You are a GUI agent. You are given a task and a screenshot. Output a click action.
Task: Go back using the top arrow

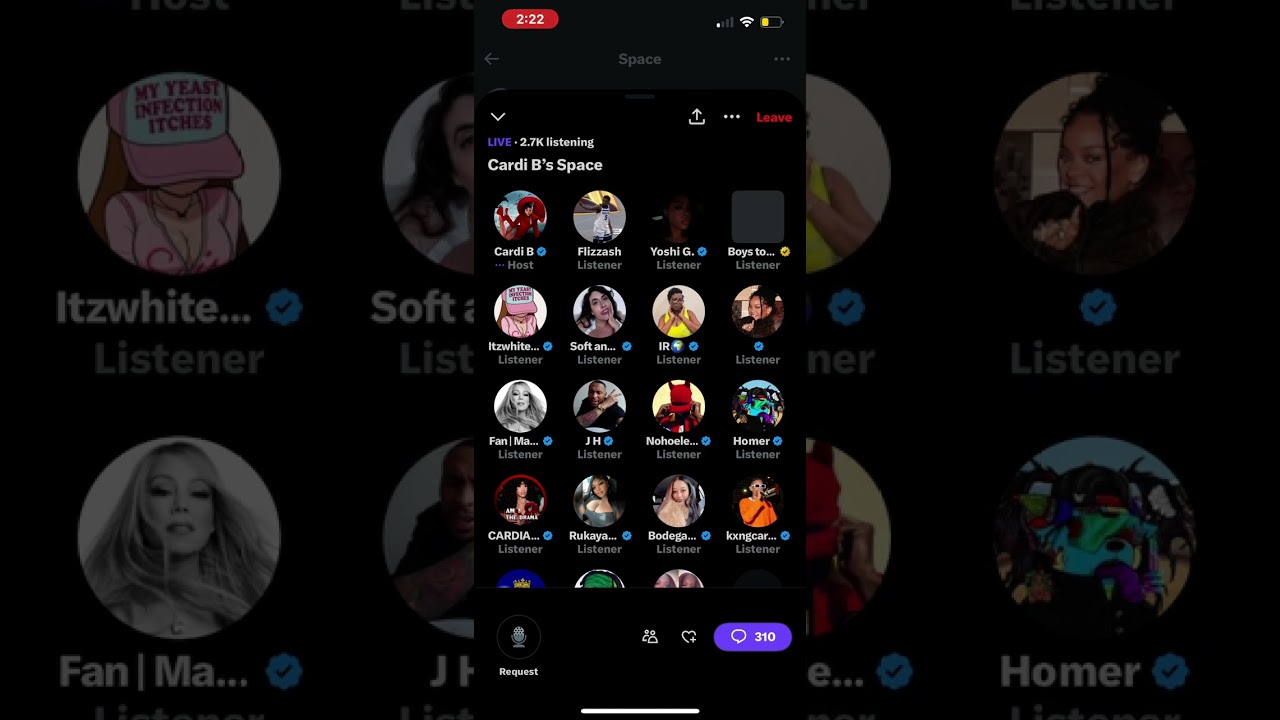point(492,59)
